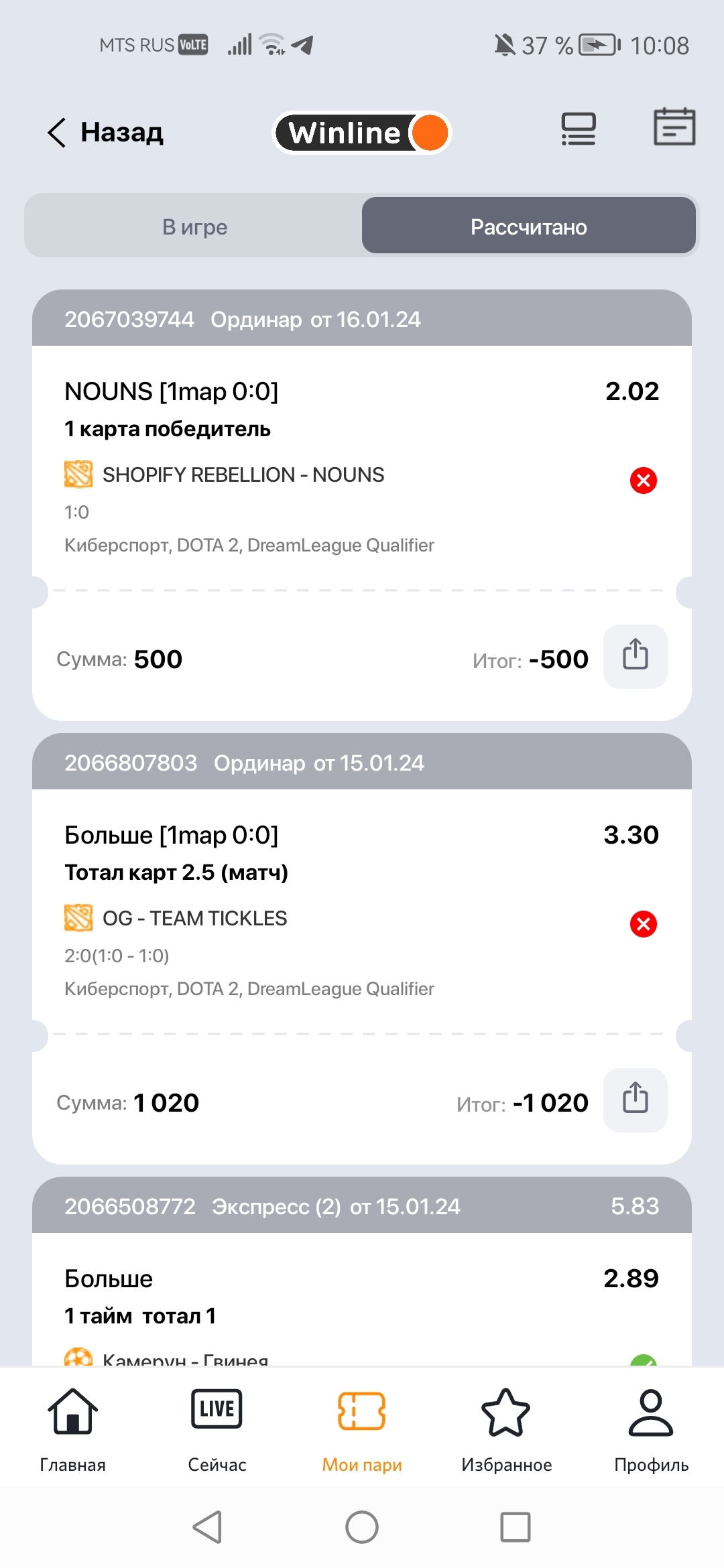724x1568 pixels.
Task: Open the list view icon in the header
Action: [578, 129]
